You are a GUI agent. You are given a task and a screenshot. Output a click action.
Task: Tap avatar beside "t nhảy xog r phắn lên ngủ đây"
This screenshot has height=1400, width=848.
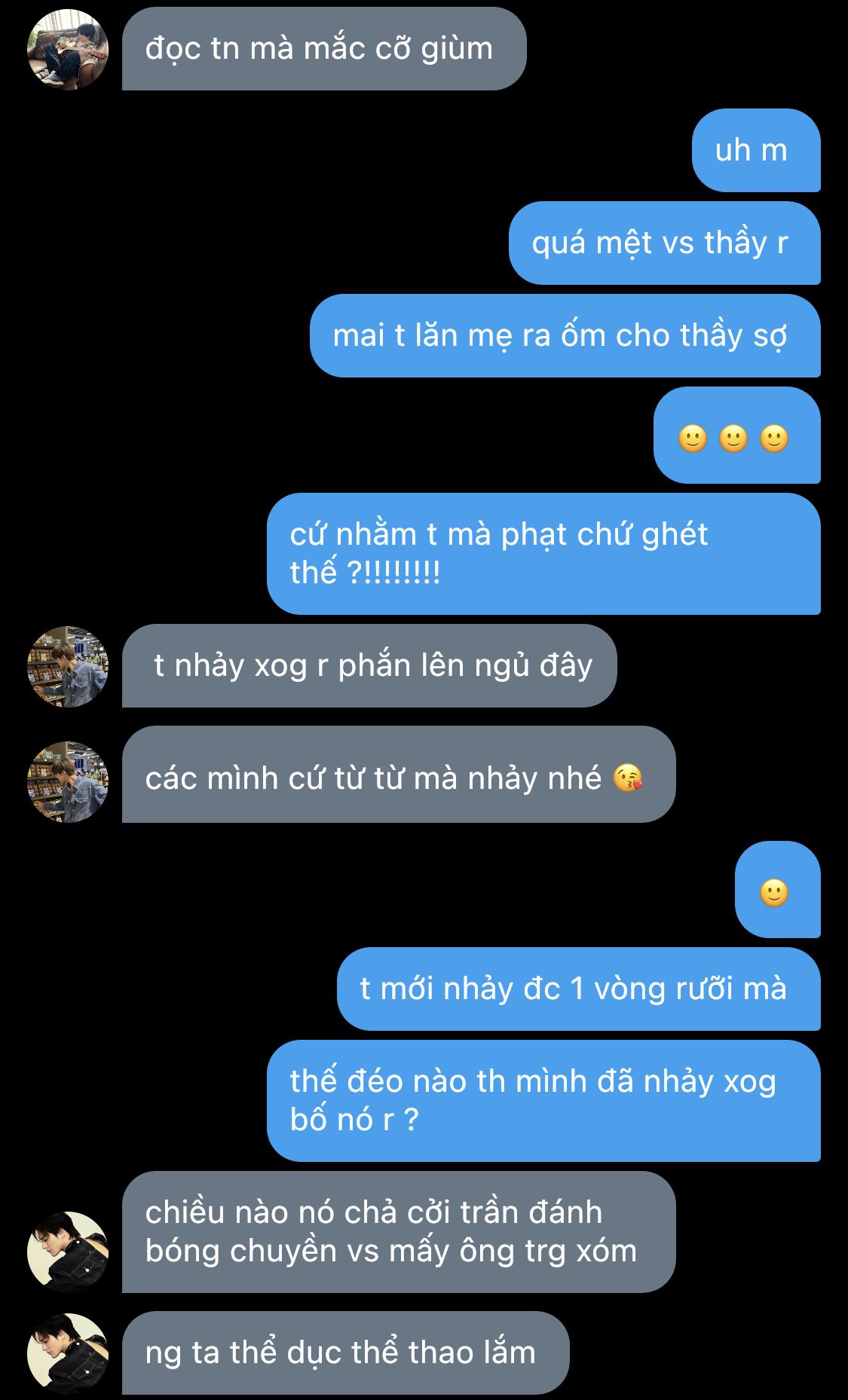[x=68, y=666]
